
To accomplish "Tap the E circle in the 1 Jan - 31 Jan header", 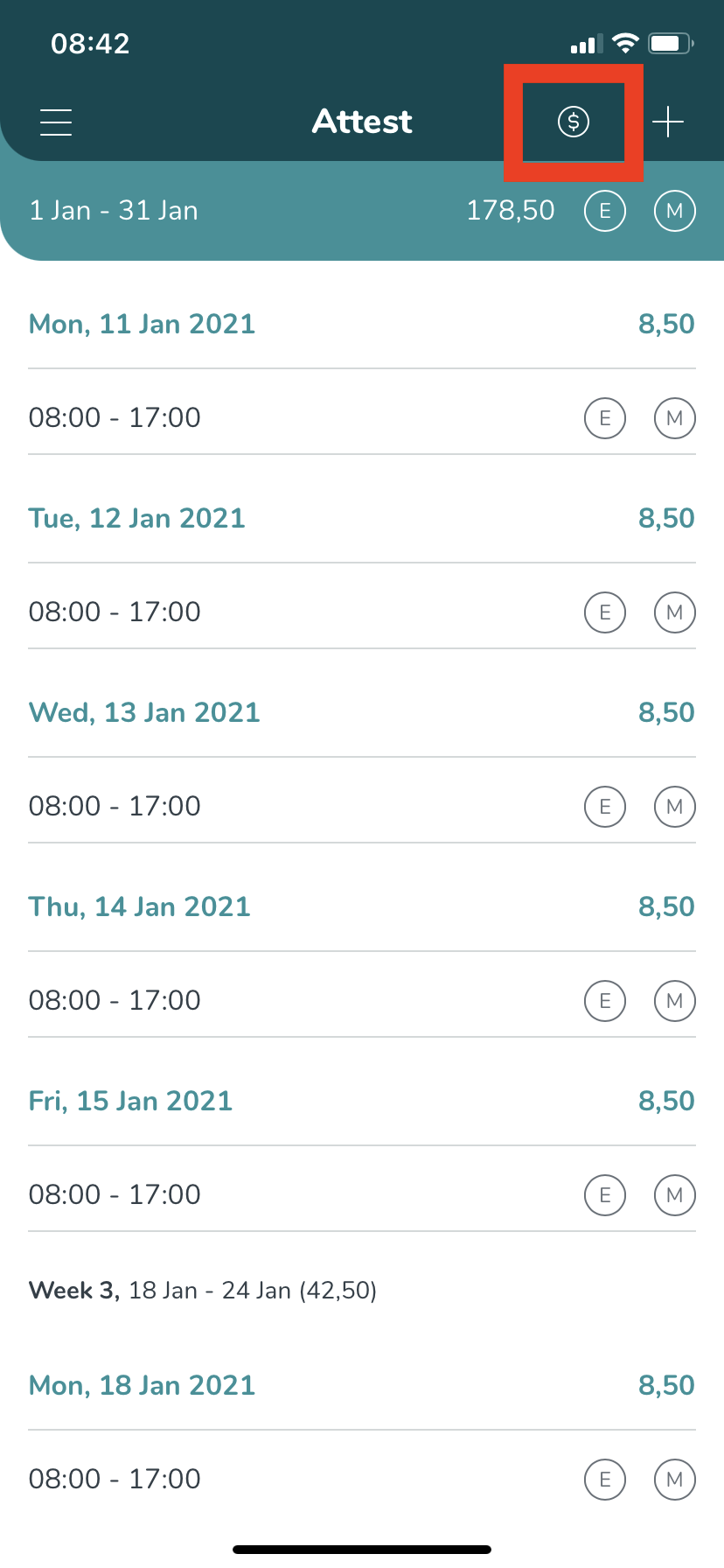I will [605, 211].
